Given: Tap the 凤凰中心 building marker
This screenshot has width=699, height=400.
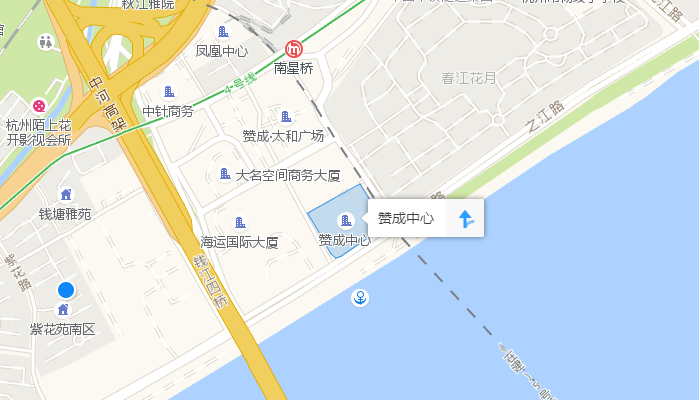Looking at the screenshot, I should pos(222,33).
